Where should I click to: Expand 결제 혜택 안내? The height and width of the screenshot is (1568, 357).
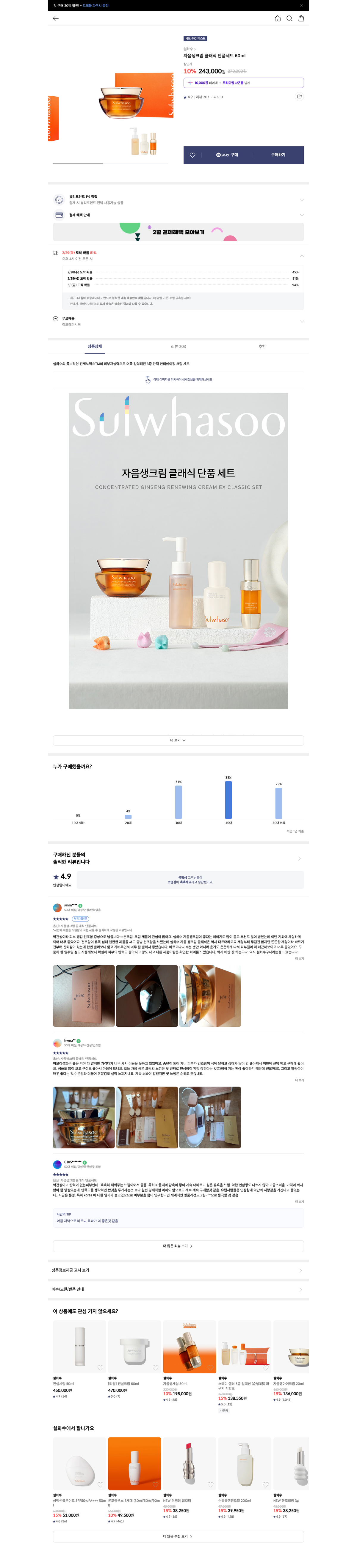(x=302, y=215)
